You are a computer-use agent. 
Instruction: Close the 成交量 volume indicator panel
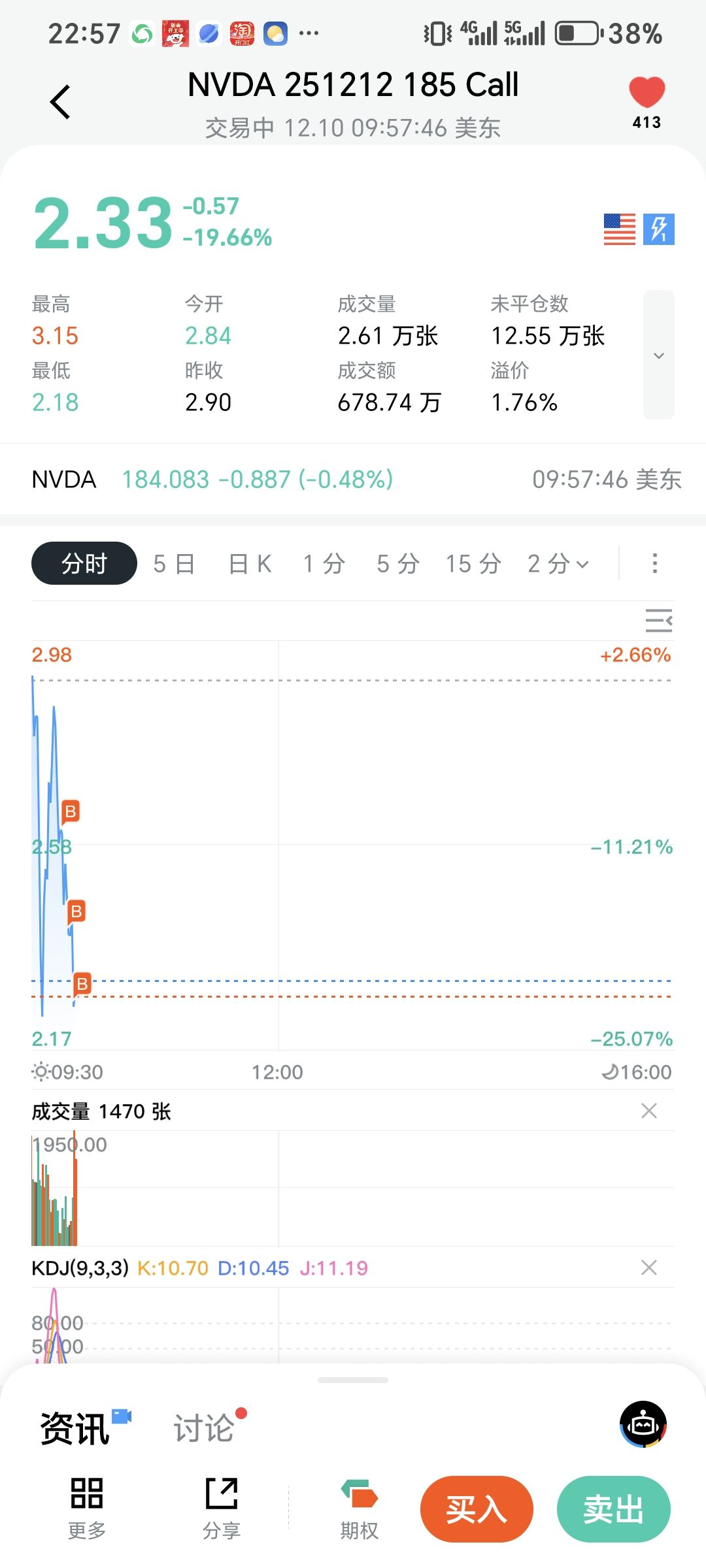tap(648, 1111)
